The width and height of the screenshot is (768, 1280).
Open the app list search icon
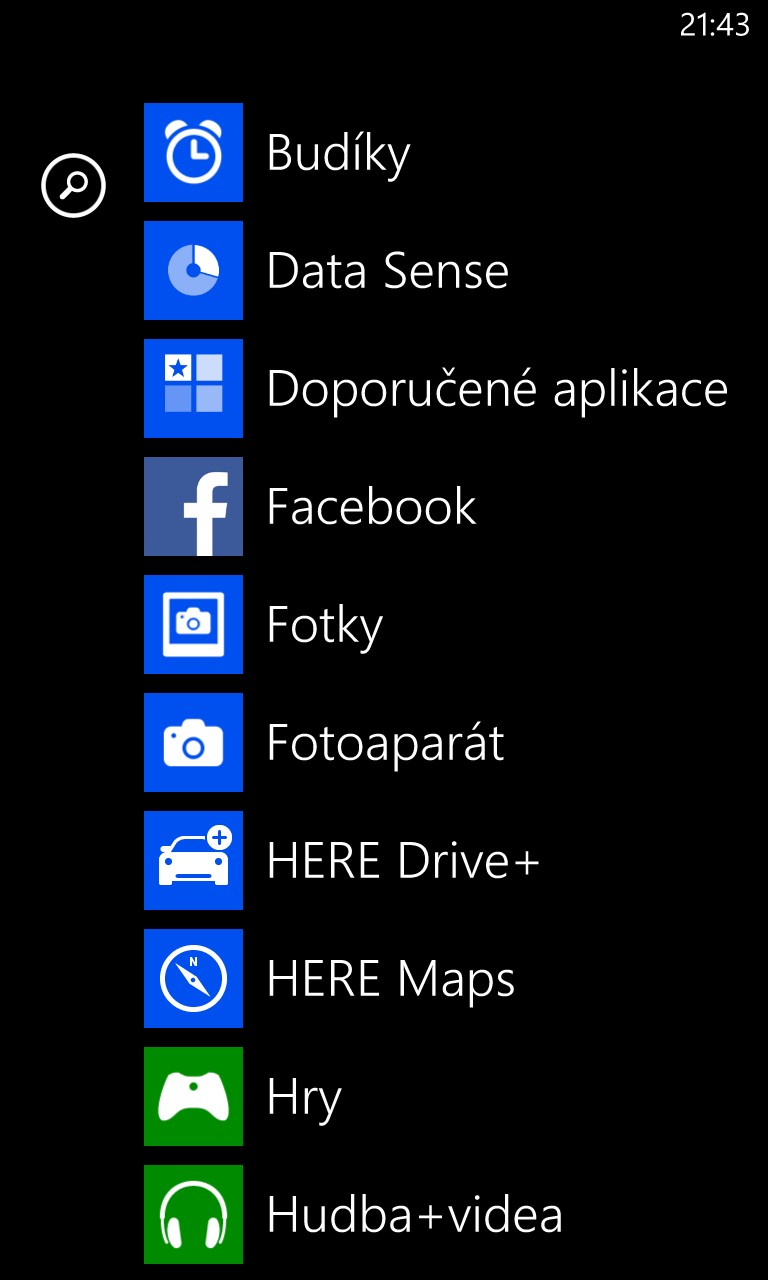pyautogui.click(x=73, y=185)
